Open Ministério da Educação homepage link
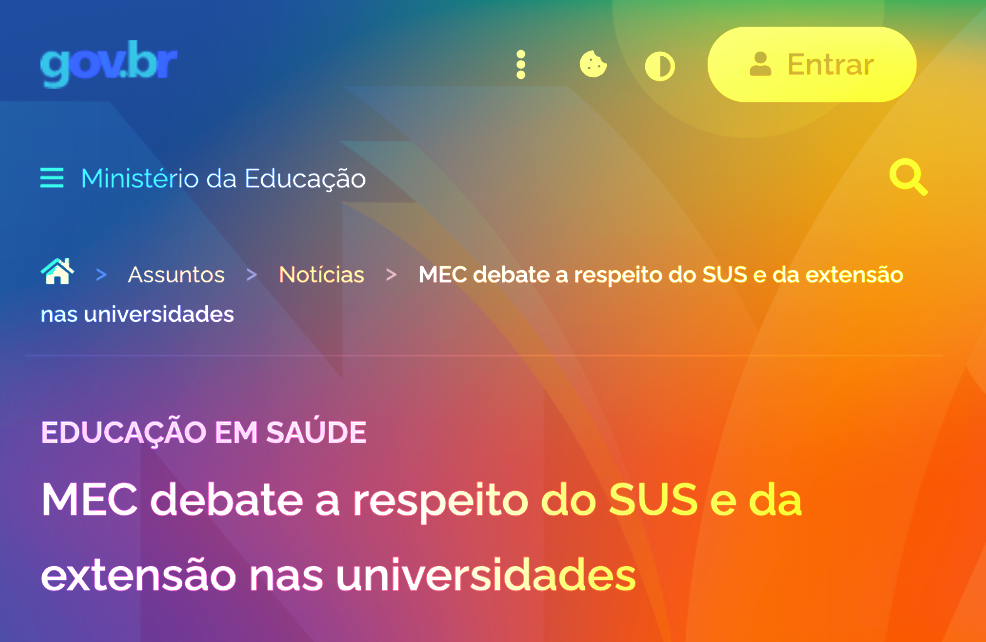Image resolution: width=986 pixels, height=642 pixels. 223,179
